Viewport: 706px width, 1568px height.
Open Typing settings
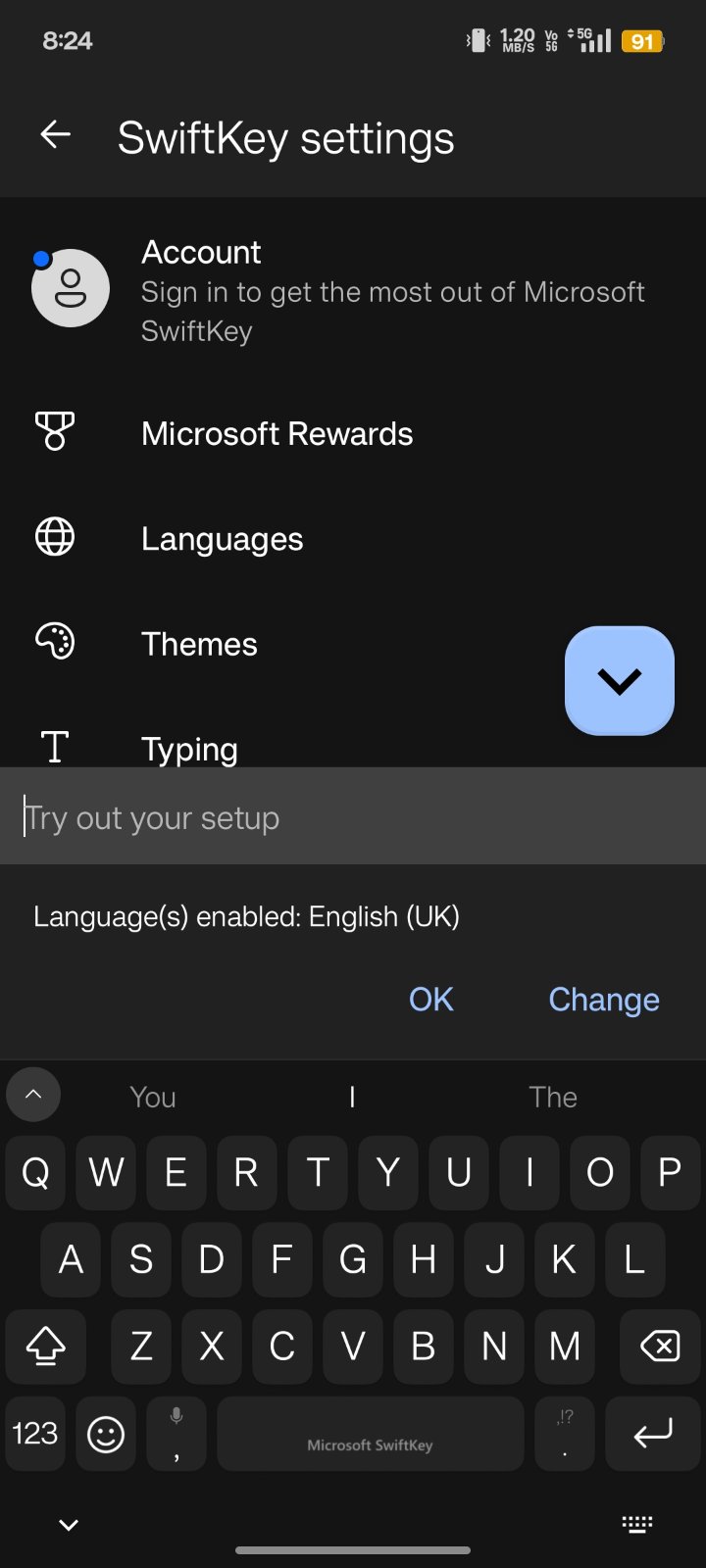[189, 748]
